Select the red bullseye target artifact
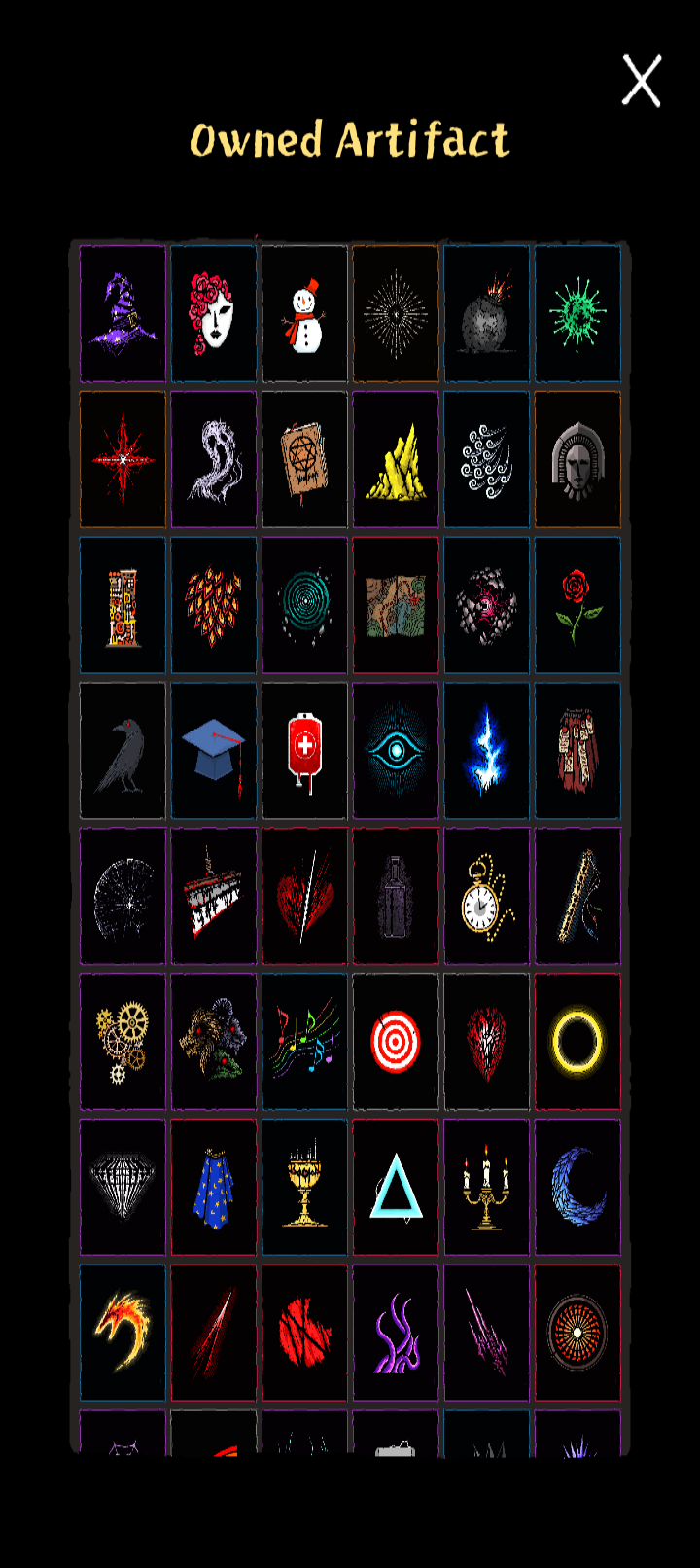700x1568 pixels. tap(396, 1043)
